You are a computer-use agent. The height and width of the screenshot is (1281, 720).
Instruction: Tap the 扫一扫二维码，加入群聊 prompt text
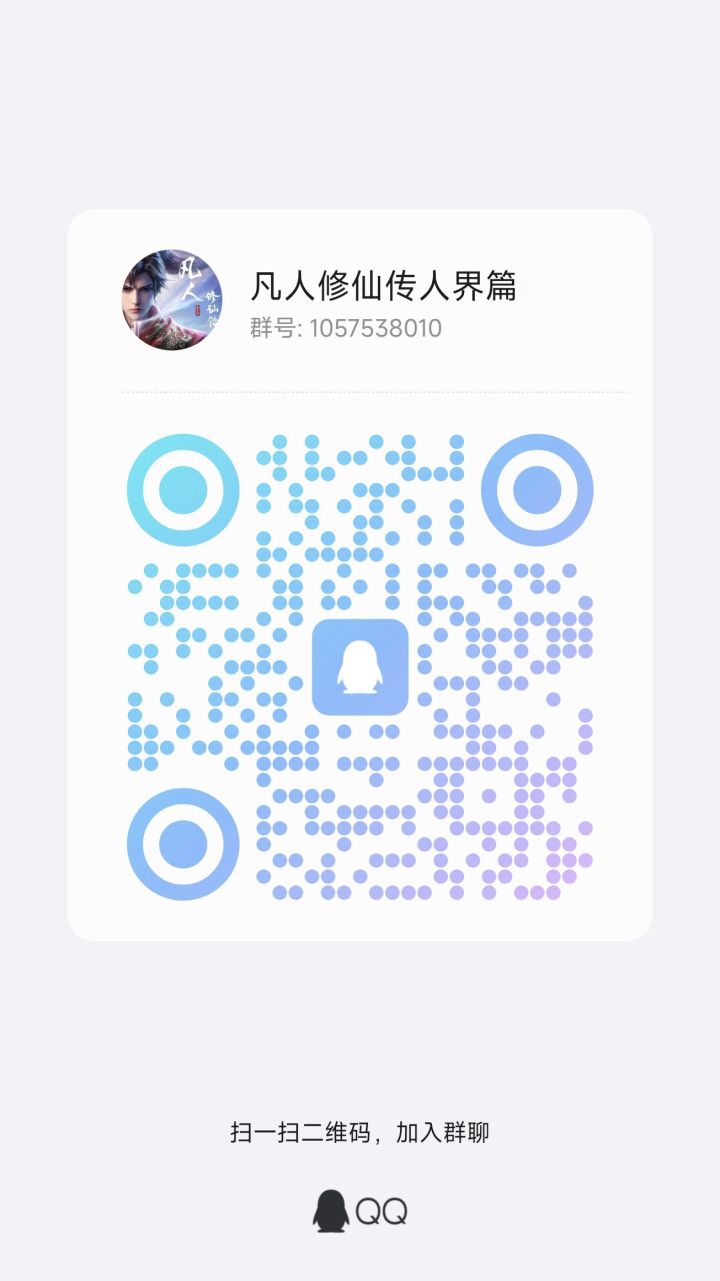tap(360, 1133)
